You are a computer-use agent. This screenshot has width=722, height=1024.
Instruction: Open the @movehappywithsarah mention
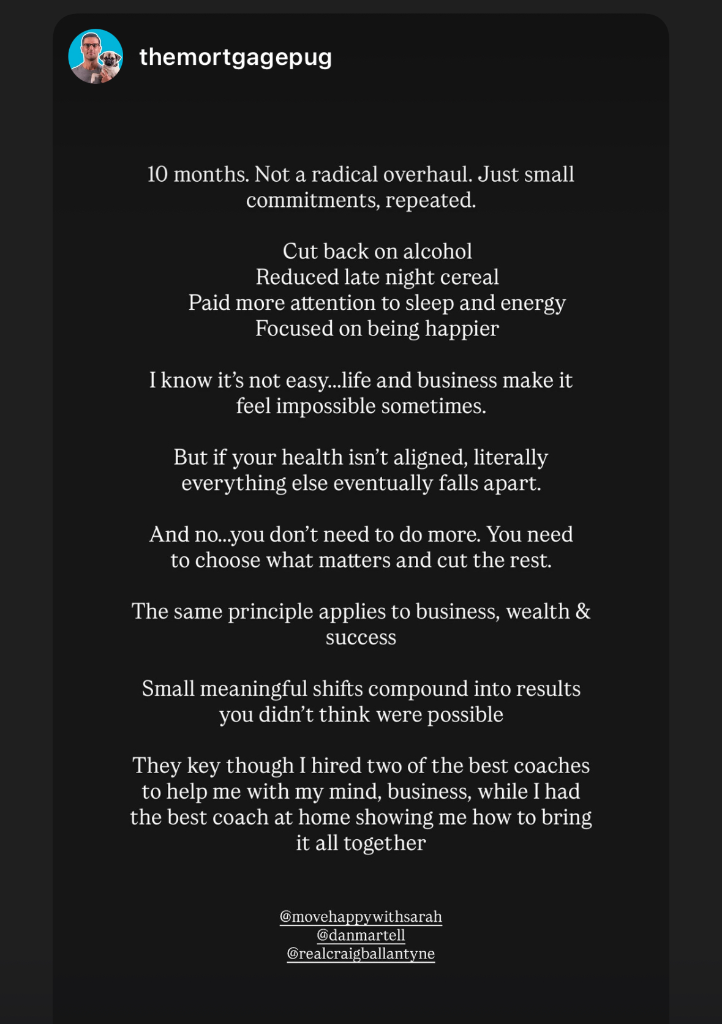tap(360, 916)
